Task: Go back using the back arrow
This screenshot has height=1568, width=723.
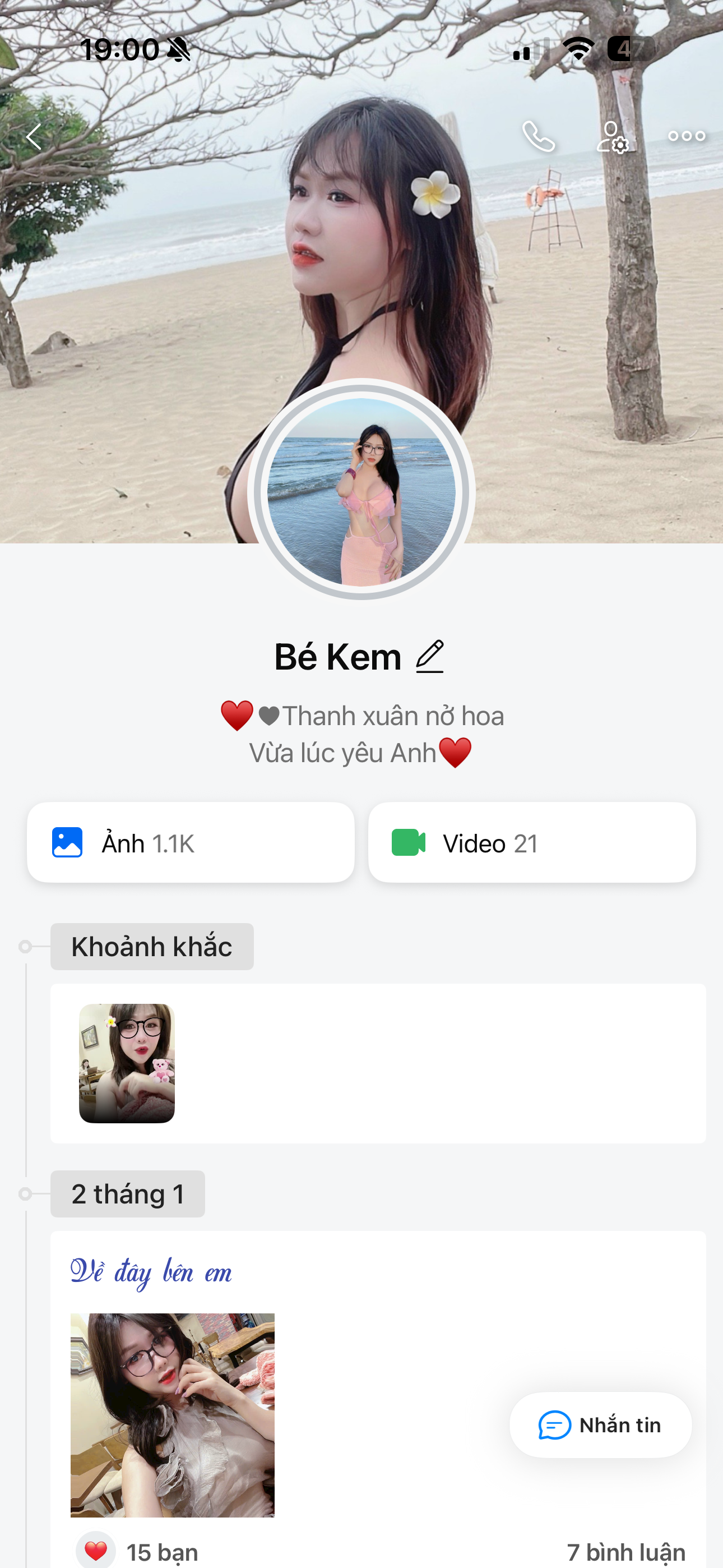Action: [34, 136]
